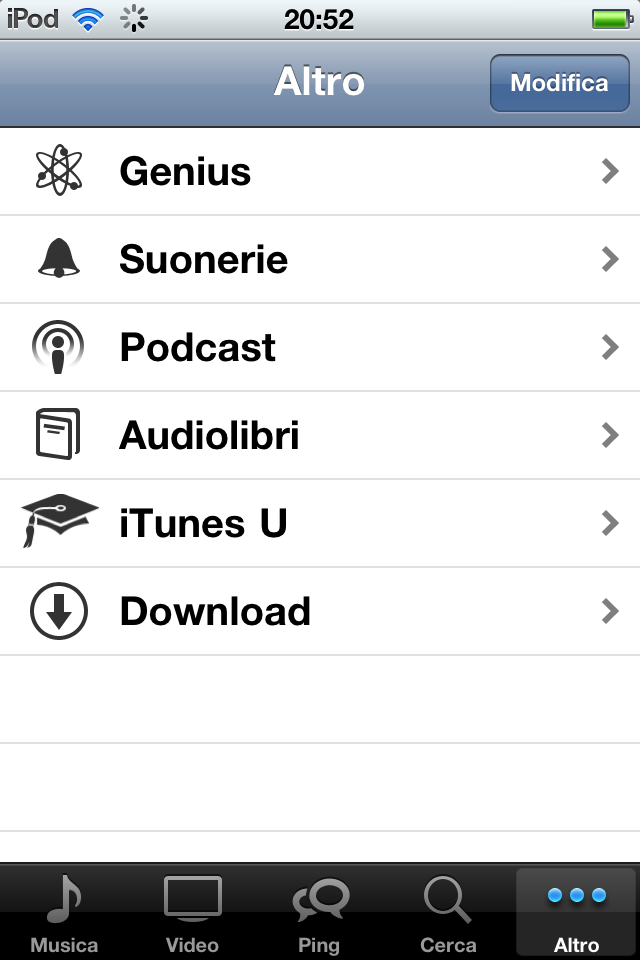This screenshot has width=640, height=960.
Task: Open Audiolibri
Action: coord(320,436)
